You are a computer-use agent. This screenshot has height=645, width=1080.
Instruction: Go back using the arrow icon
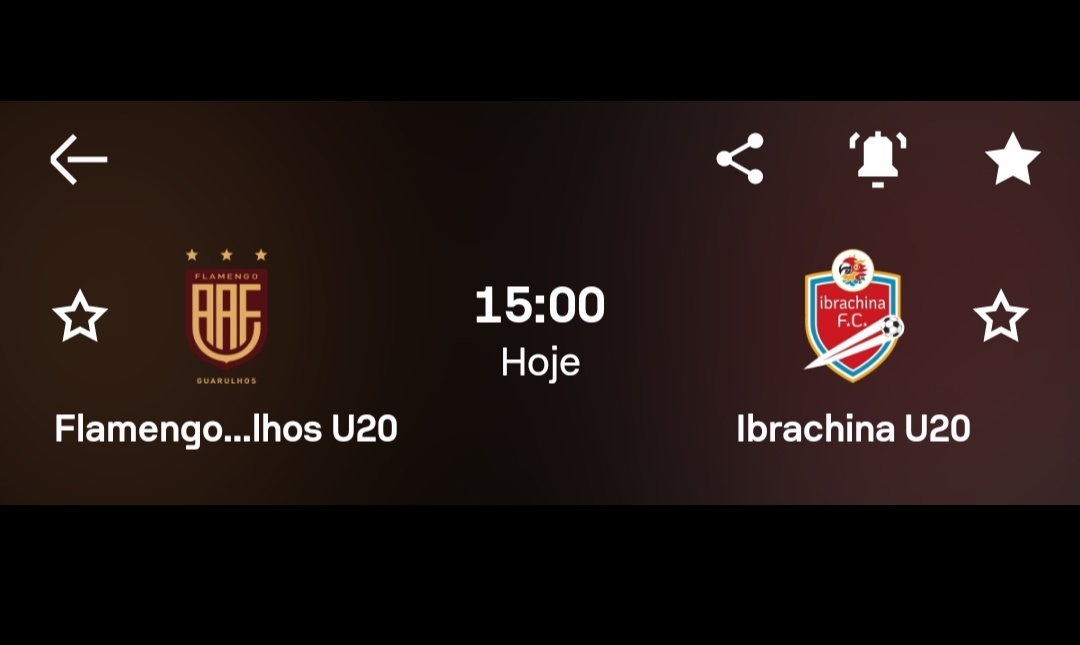[78, 159]
